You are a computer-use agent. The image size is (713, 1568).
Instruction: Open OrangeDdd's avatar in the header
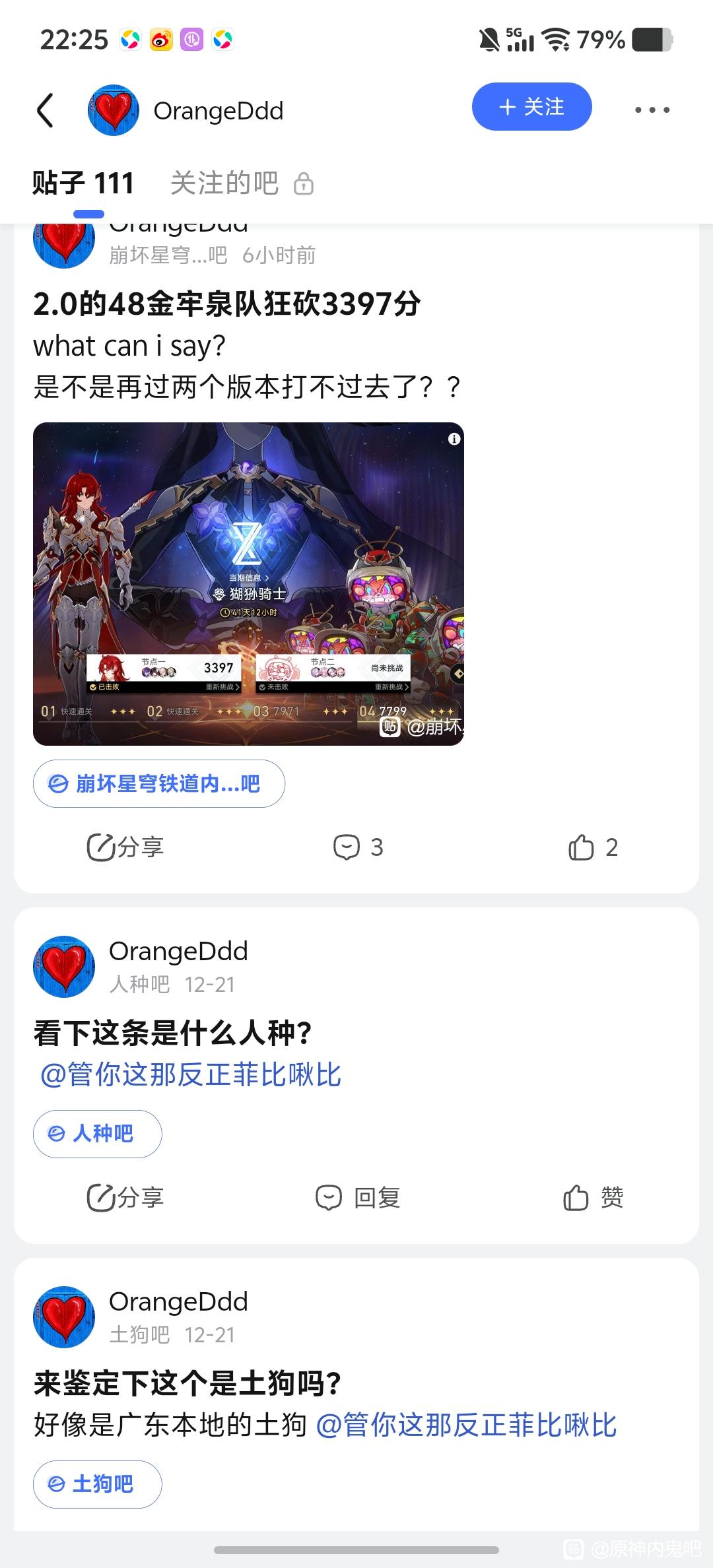(113, 110)
